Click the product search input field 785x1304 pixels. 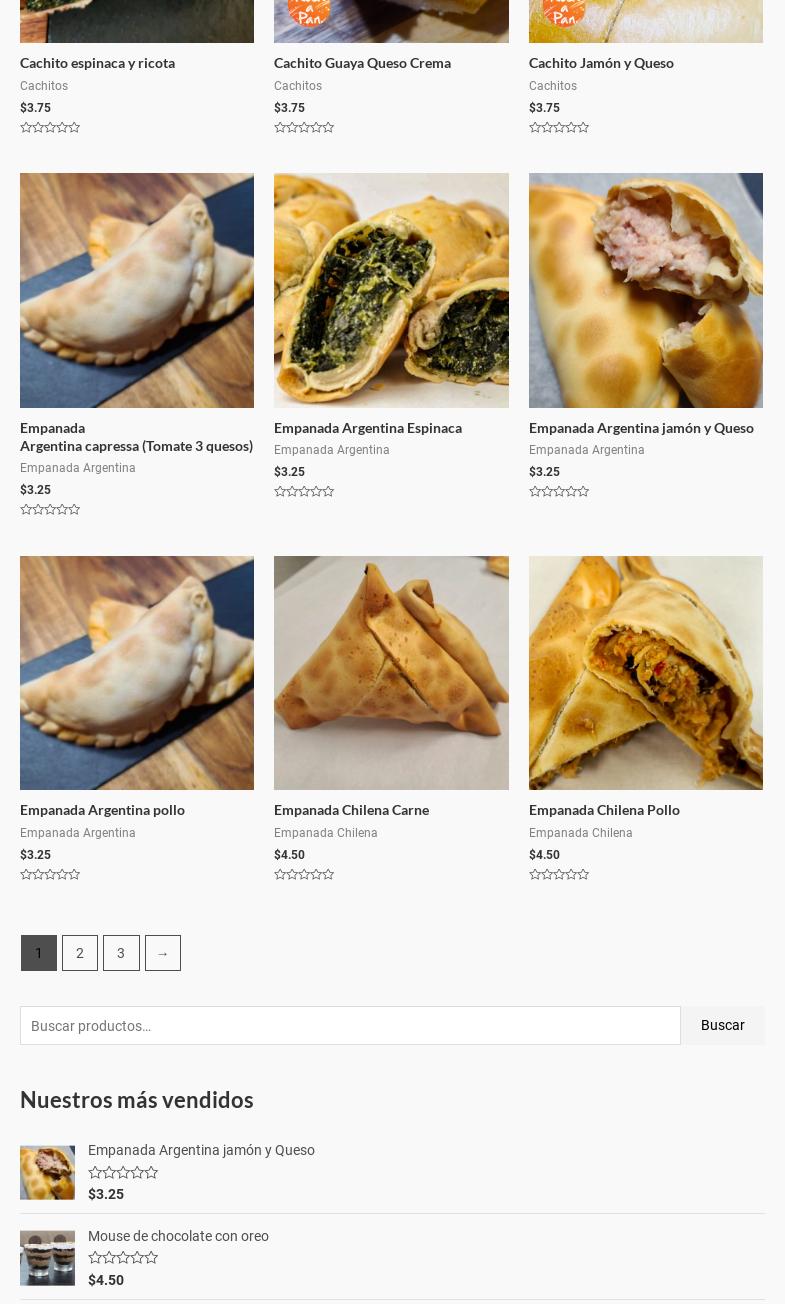click(x=350, y=1025)
